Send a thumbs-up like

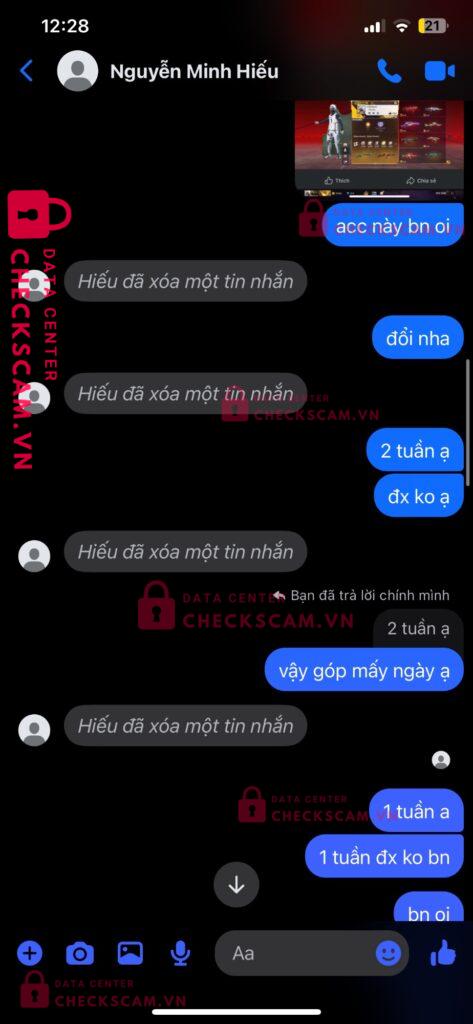point(444,953)
